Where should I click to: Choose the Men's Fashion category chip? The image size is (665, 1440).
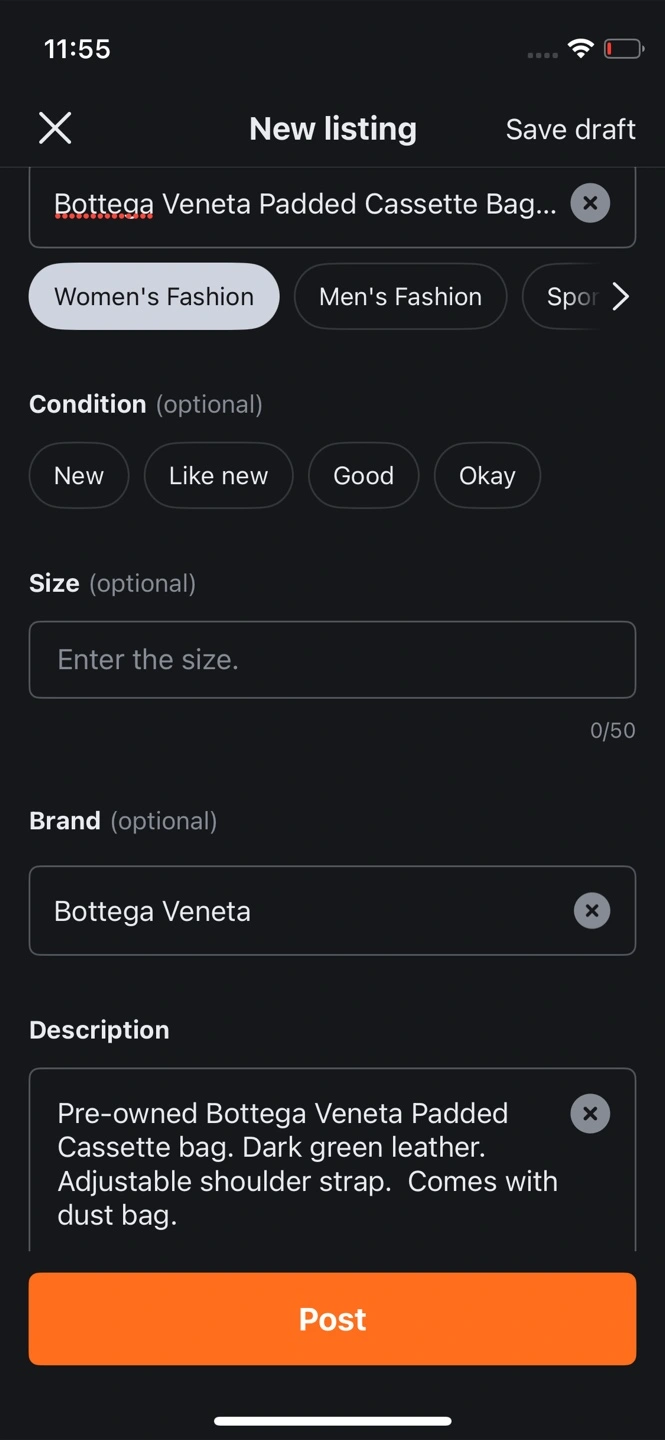[x=400, y=296]
